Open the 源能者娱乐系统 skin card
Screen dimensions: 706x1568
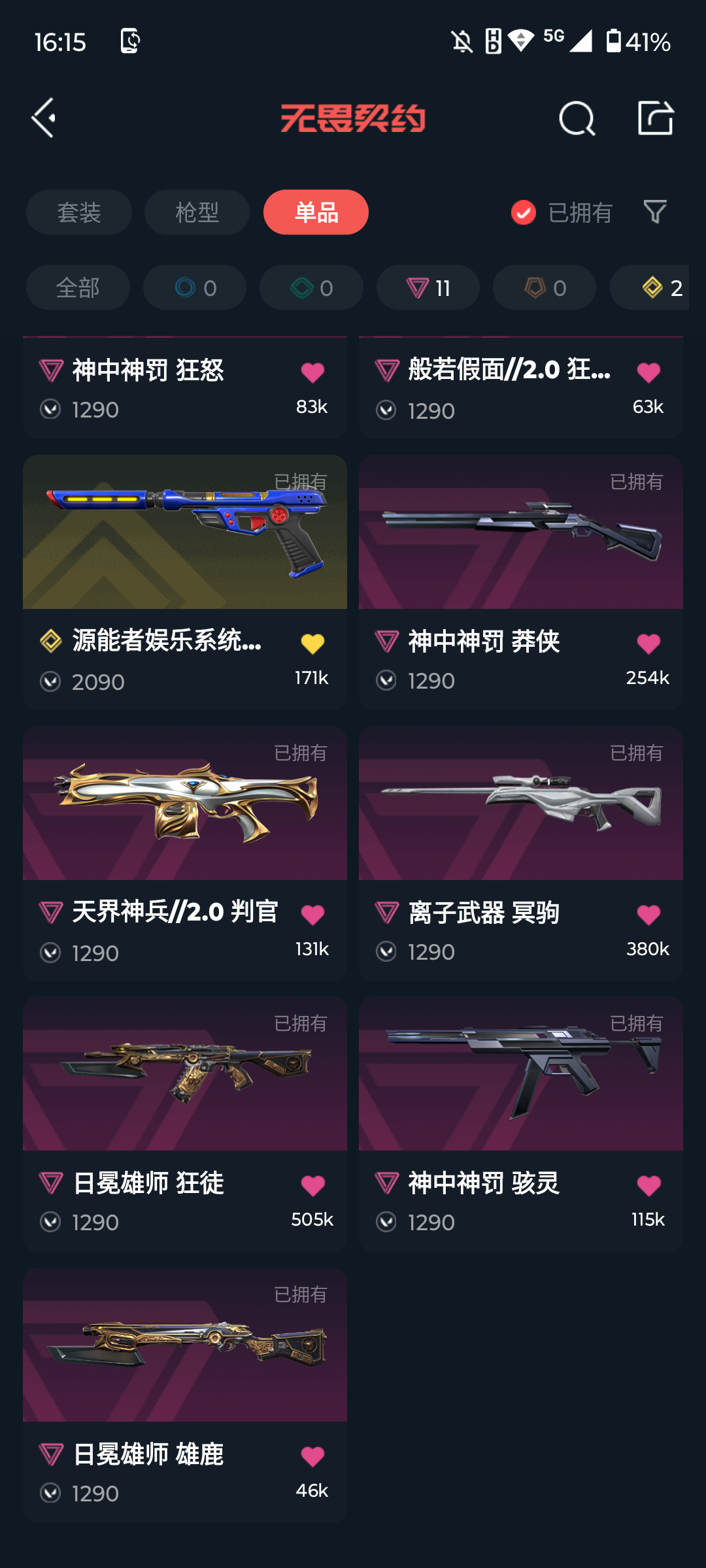185,532
